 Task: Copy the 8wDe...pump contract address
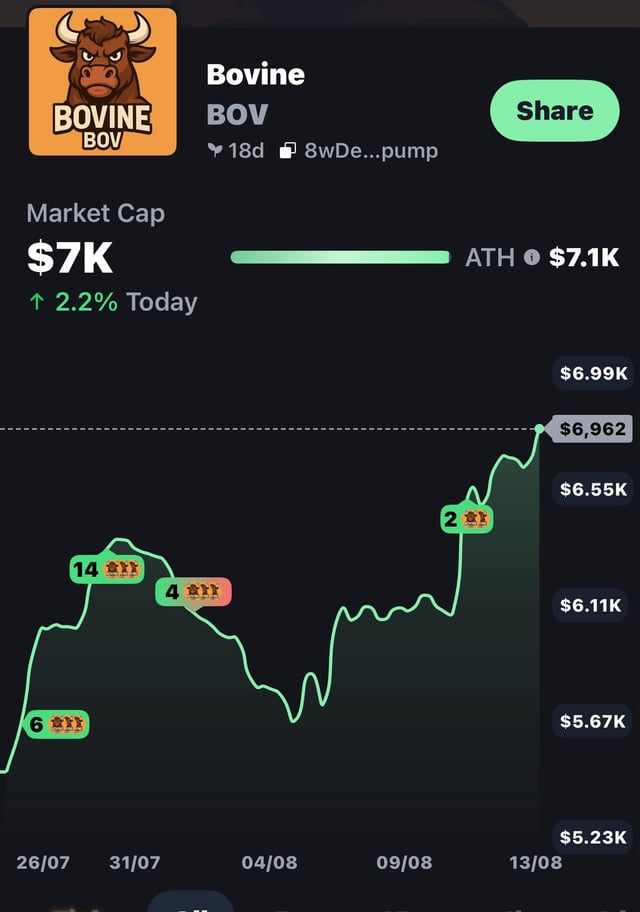coord(360,151)
